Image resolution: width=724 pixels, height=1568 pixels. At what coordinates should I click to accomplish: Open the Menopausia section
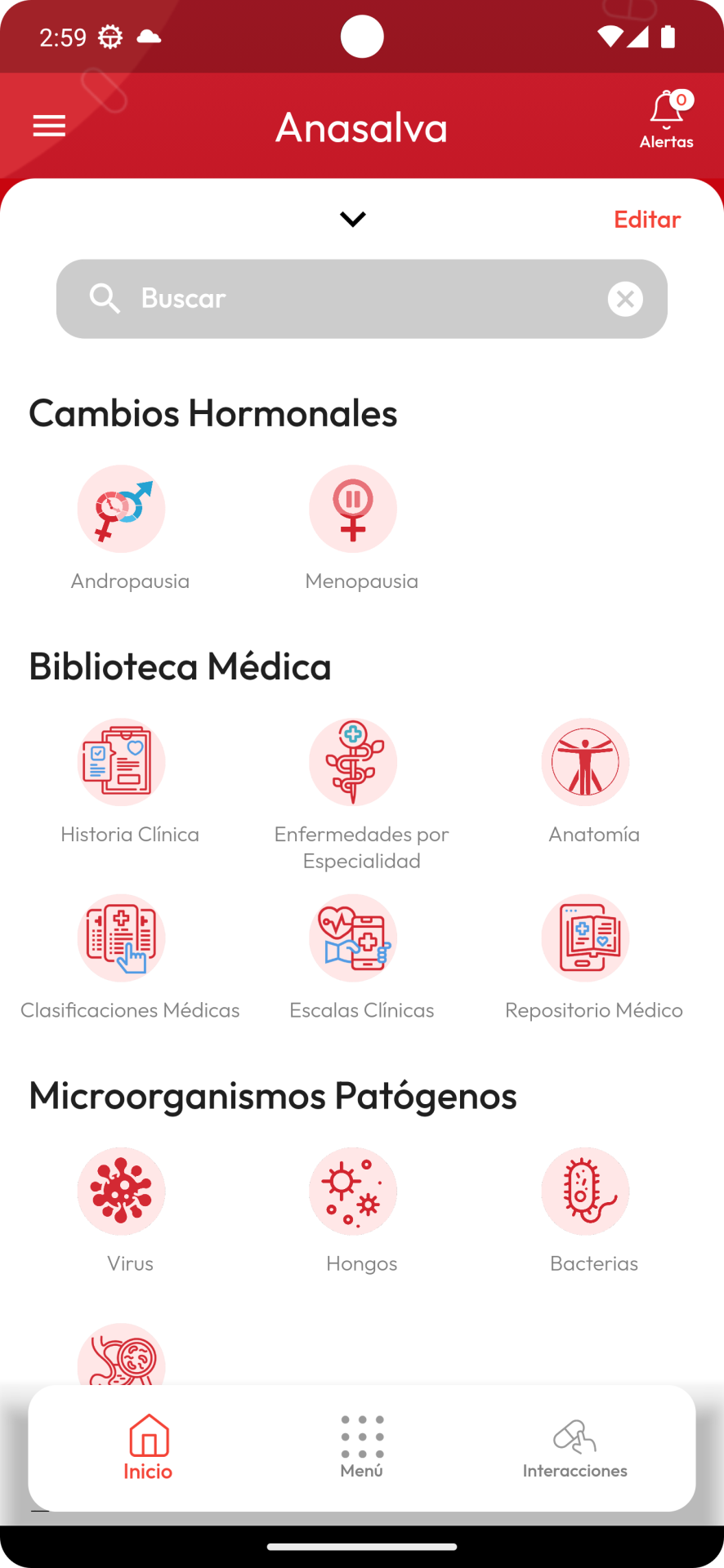(361, 528)
